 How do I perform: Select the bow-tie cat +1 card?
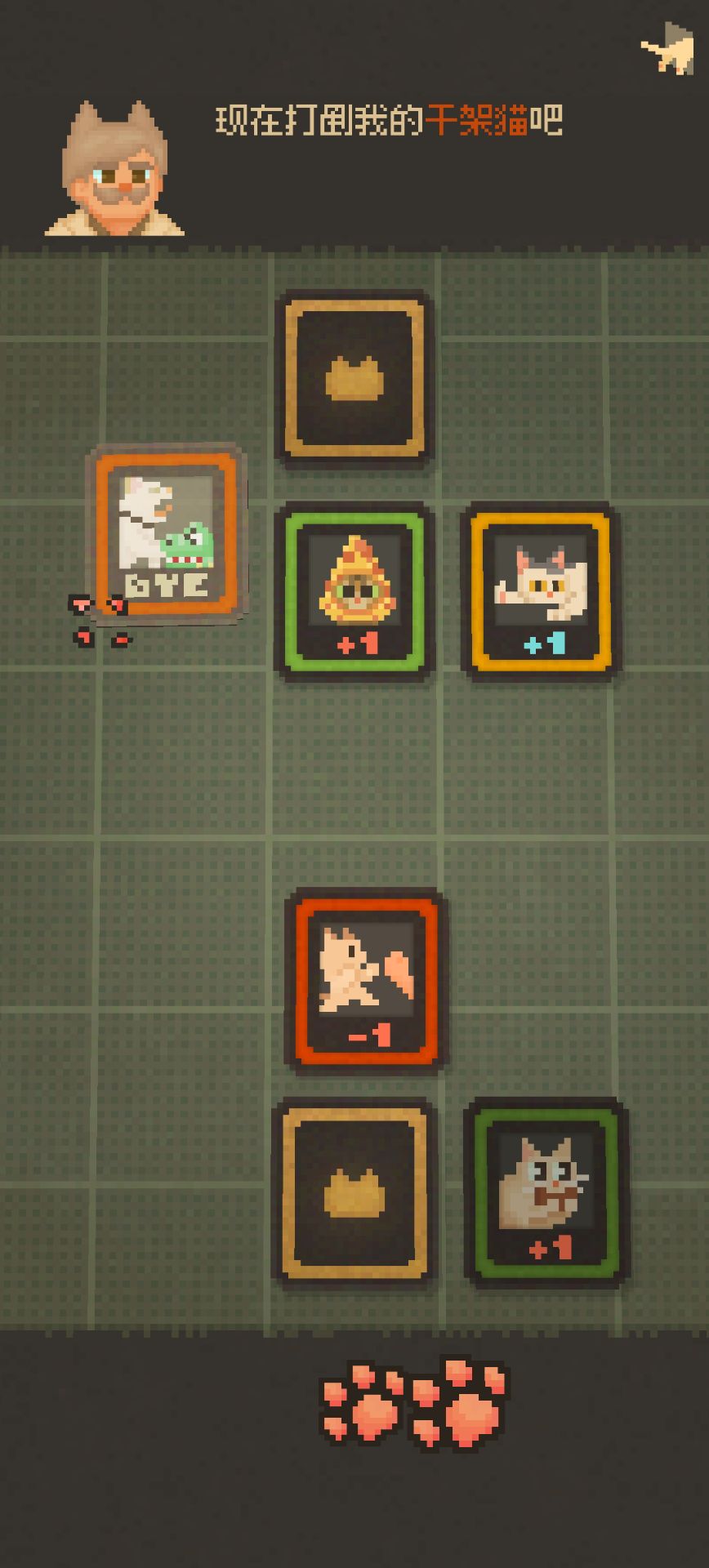pyautogui.click(x=546, y=1192)
